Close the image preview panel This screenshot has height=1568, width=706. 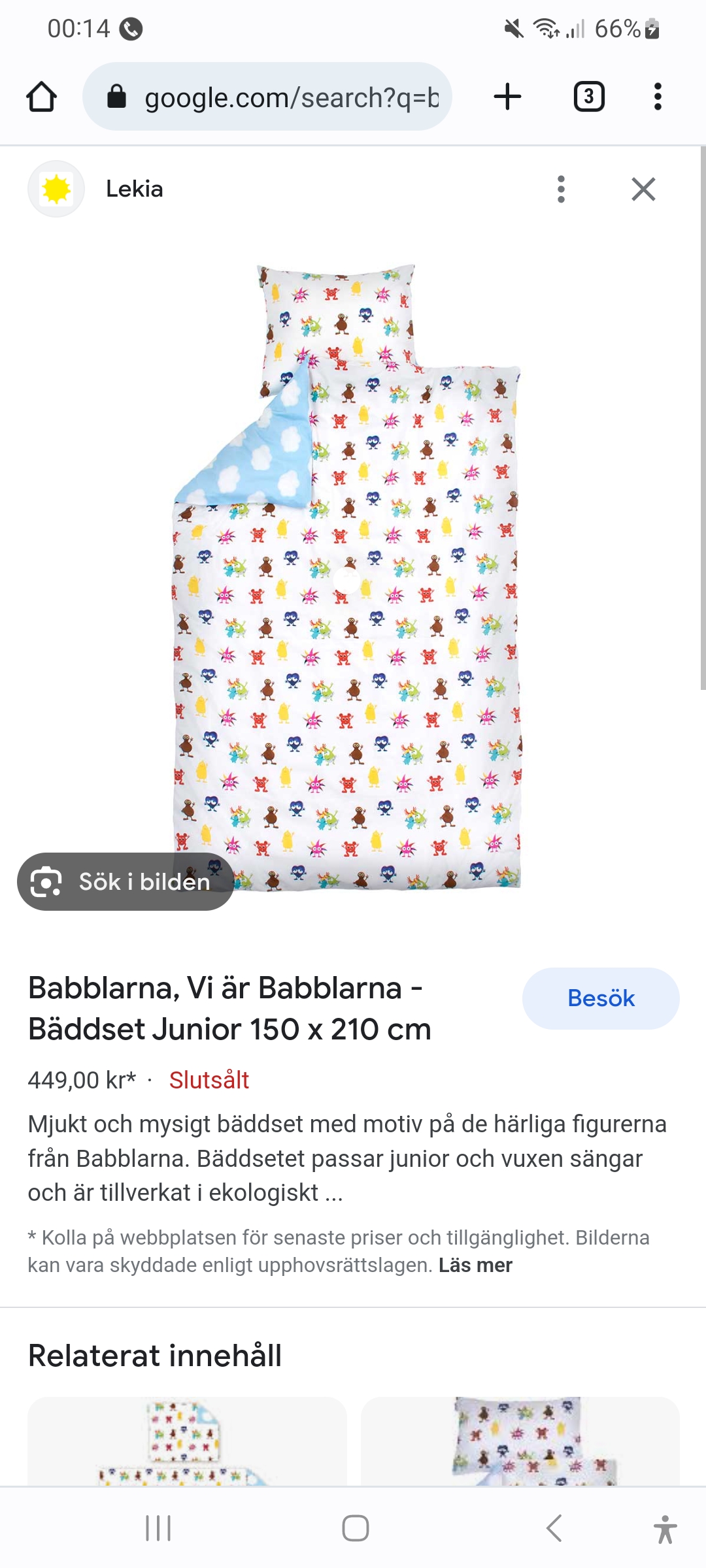coord(643,189)
